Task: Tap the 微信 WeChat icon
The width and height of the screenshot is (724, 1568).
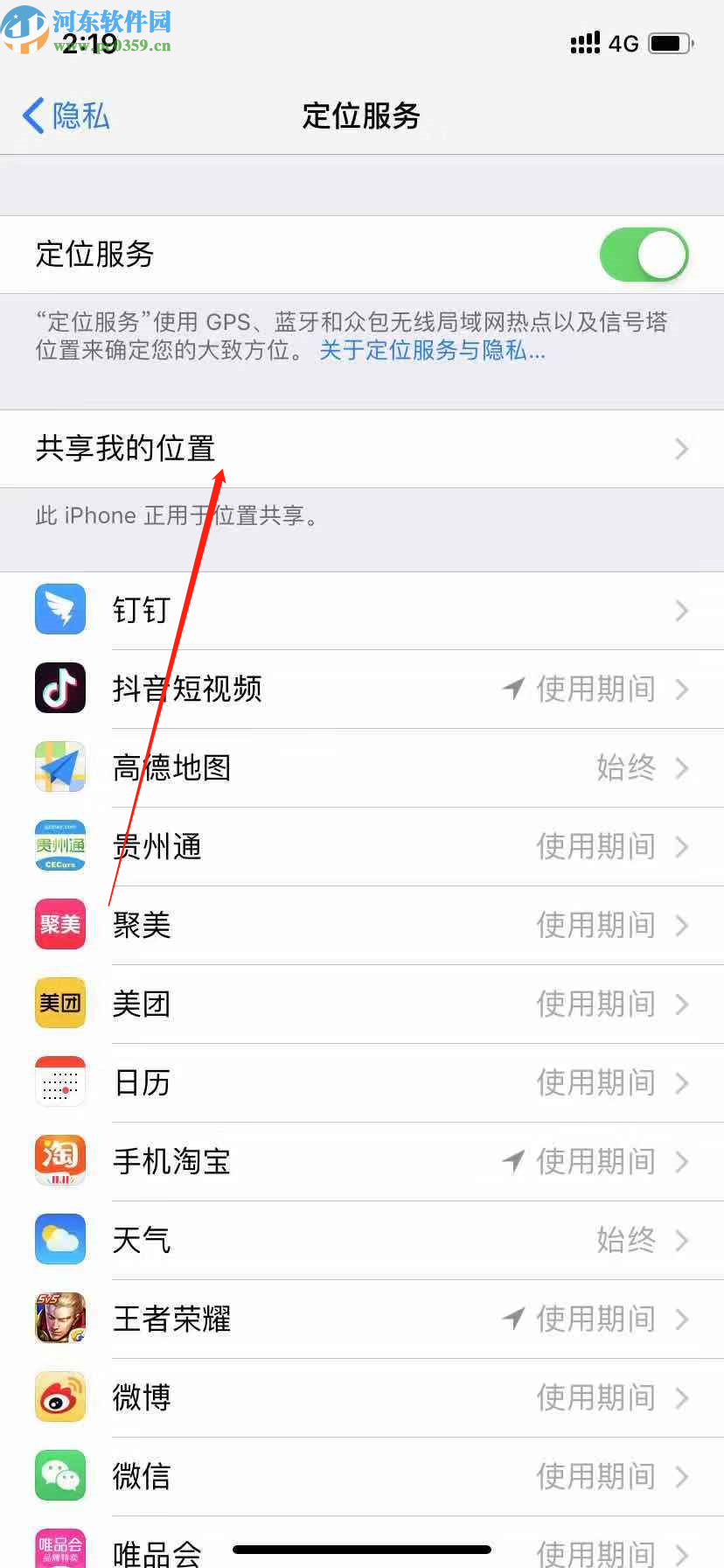Action: tap(59, 1475)
